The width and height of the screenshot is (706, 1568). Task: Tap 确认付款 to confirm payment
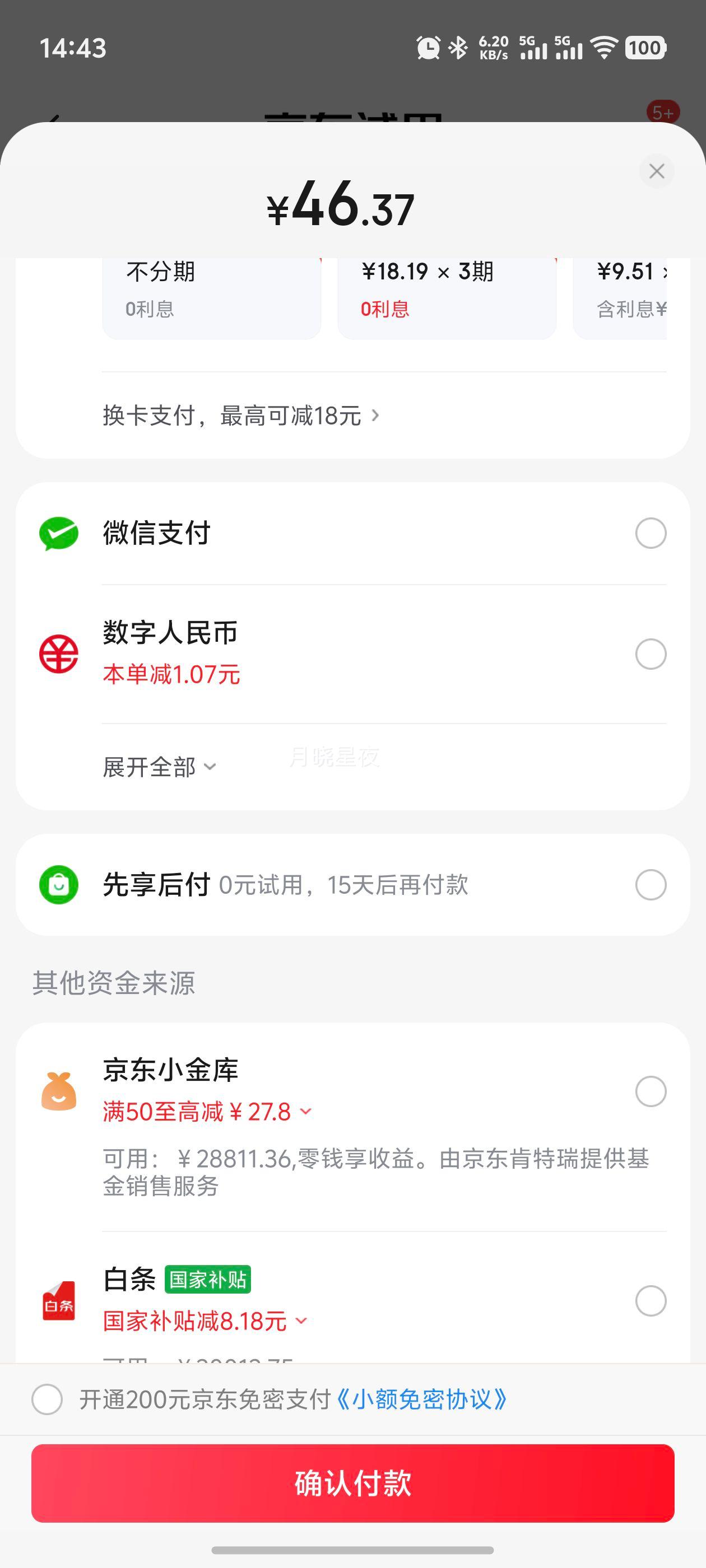pos(352,1483)
